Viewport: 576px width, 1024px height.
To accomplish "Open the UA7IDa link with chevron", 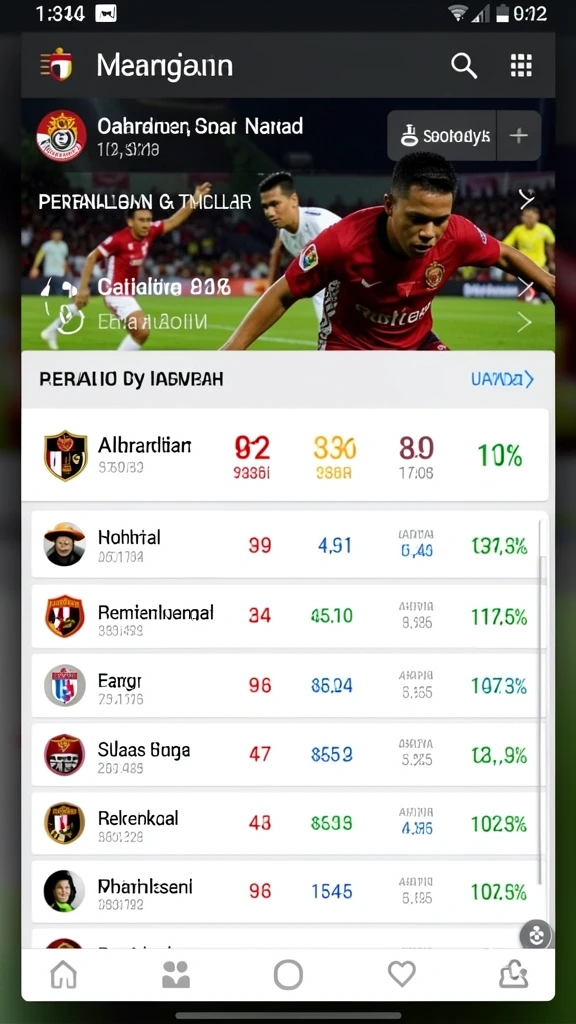I will coord(502,379).
